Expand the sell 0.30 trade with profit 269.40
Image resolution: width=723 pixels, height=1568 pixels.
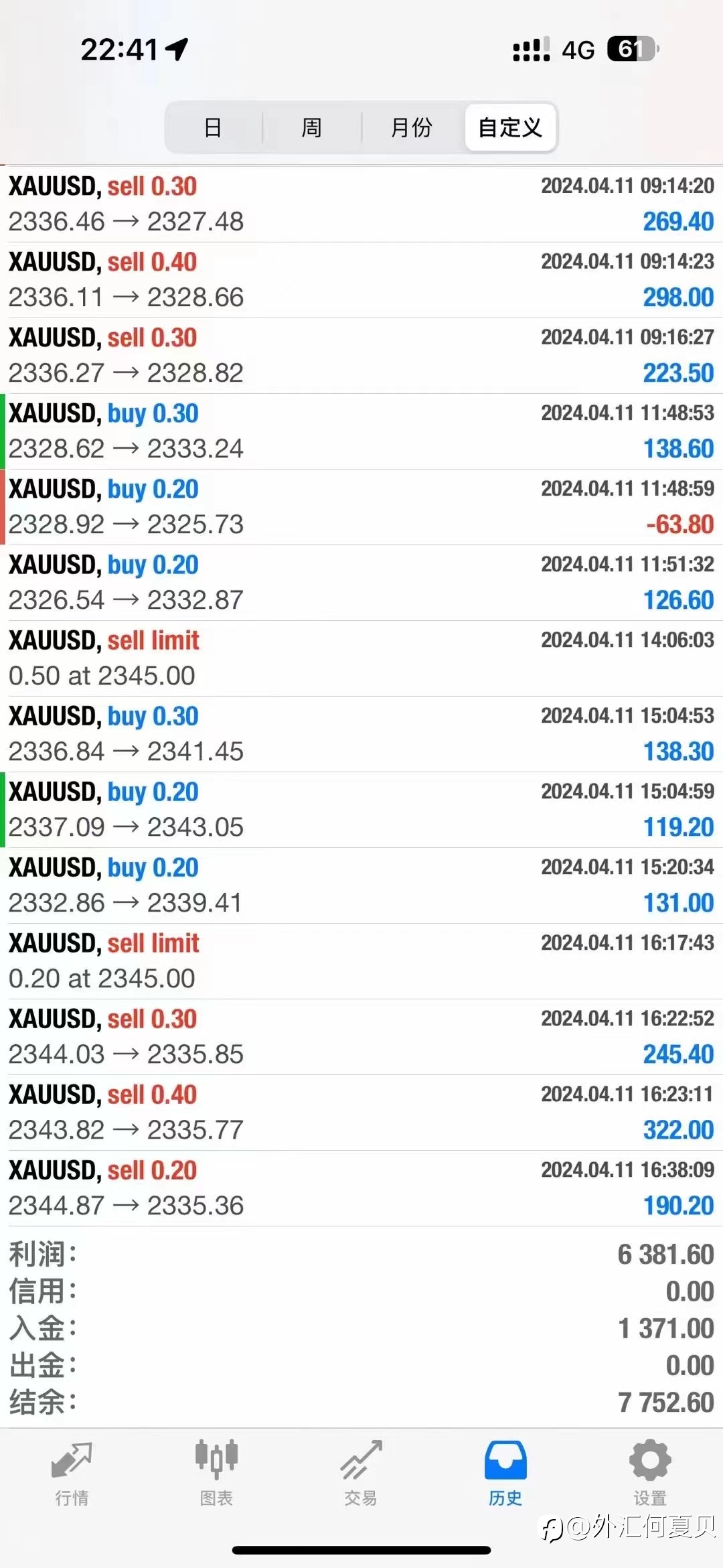coord(361,204)
